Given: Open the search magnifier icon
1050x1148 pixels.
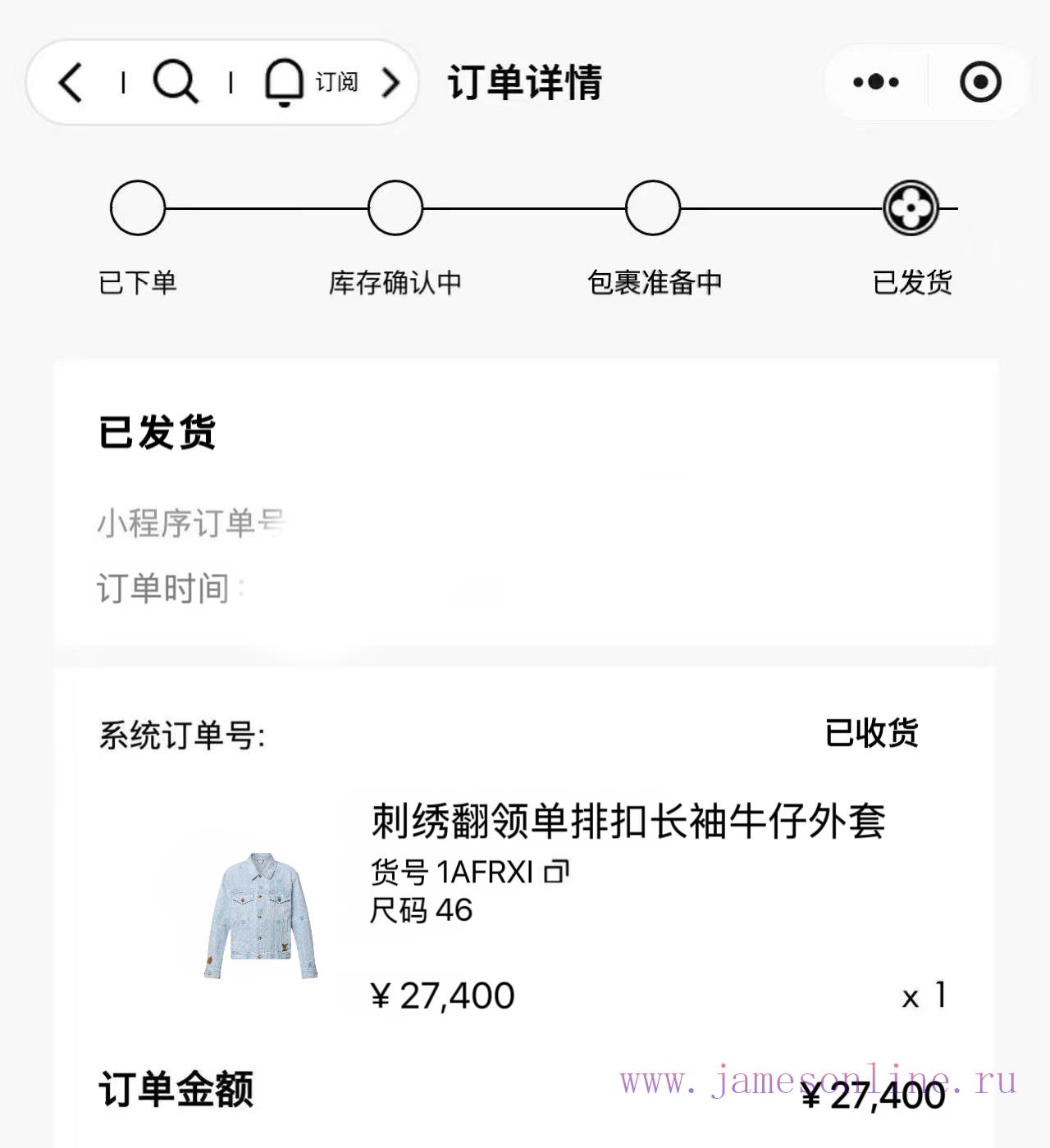Looking at the screenshot, I should [176, 81].
